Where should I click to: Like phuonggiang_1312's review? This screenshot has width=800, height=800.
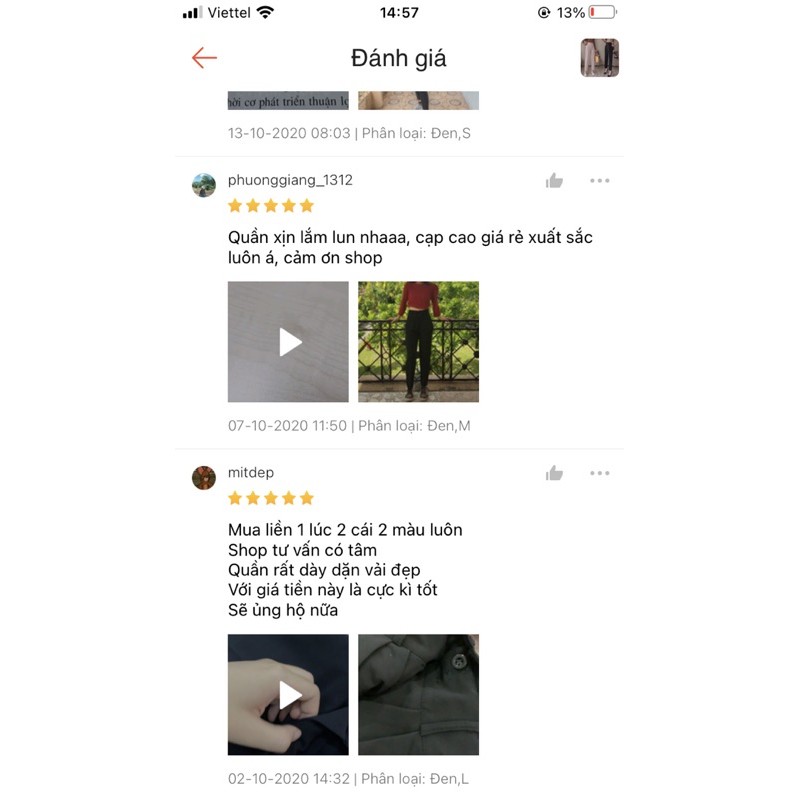(554, 181)
